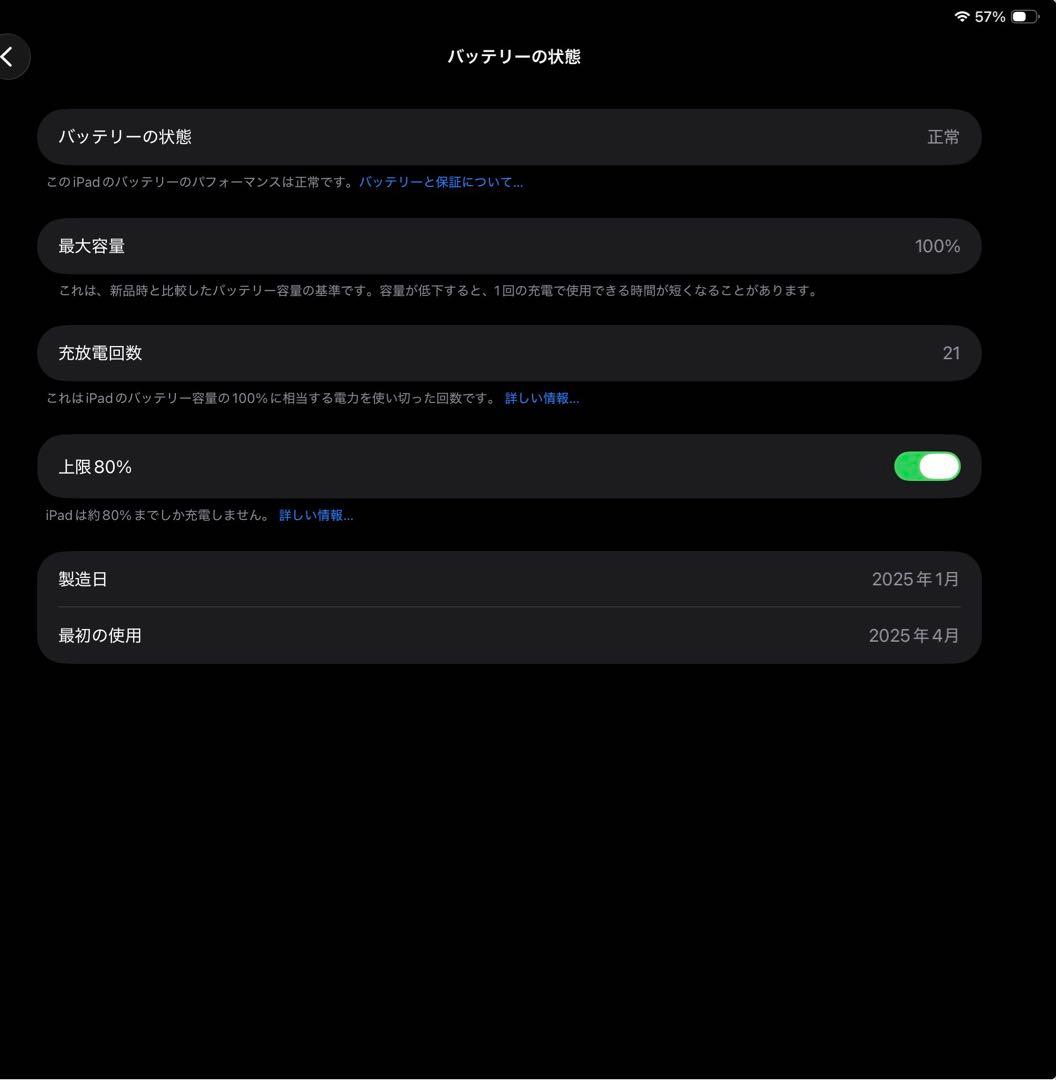Tap the 製造日 row
The width and height of the screenshot is (1056, 1080).
tap(508, 578)
